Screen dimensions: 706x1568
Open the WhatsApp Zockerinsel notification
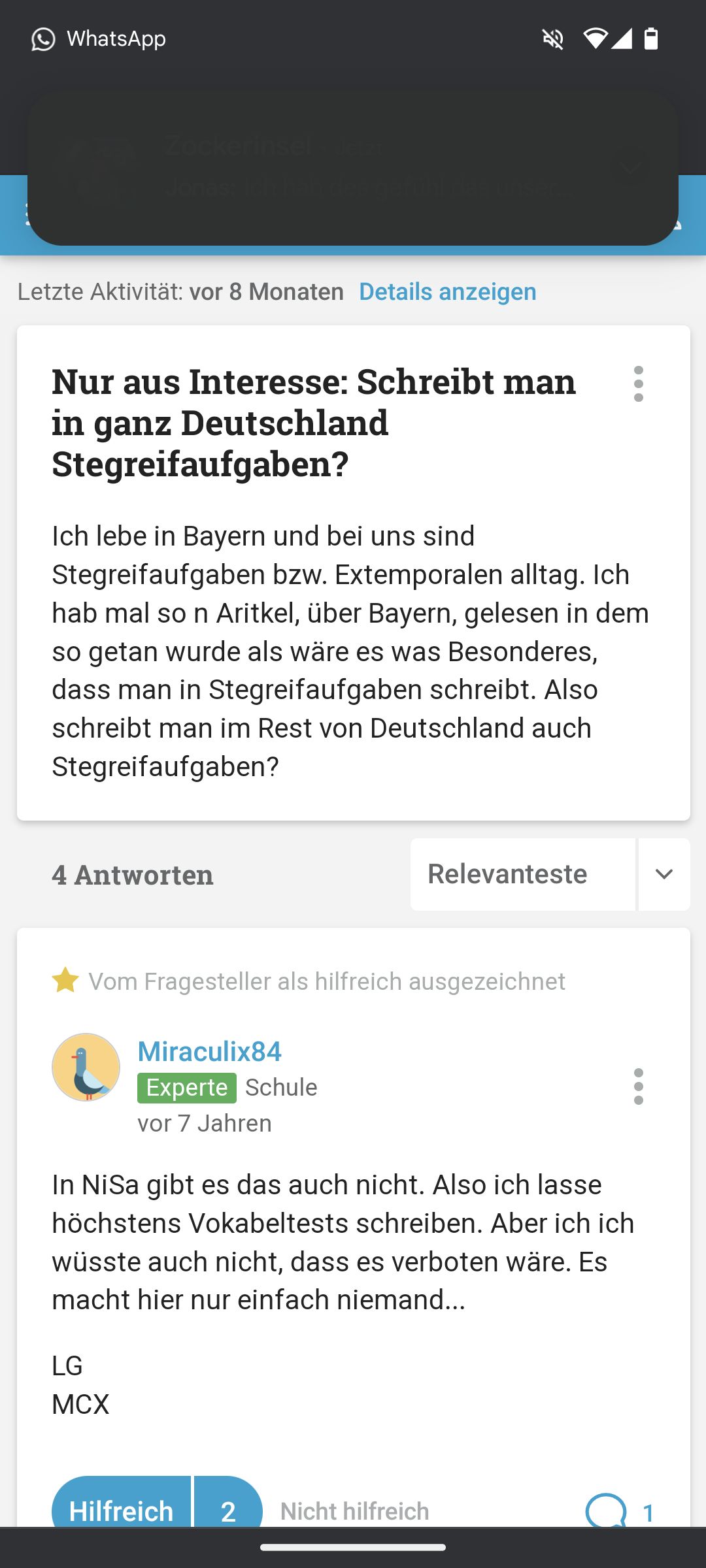click(x=353, y=168)
